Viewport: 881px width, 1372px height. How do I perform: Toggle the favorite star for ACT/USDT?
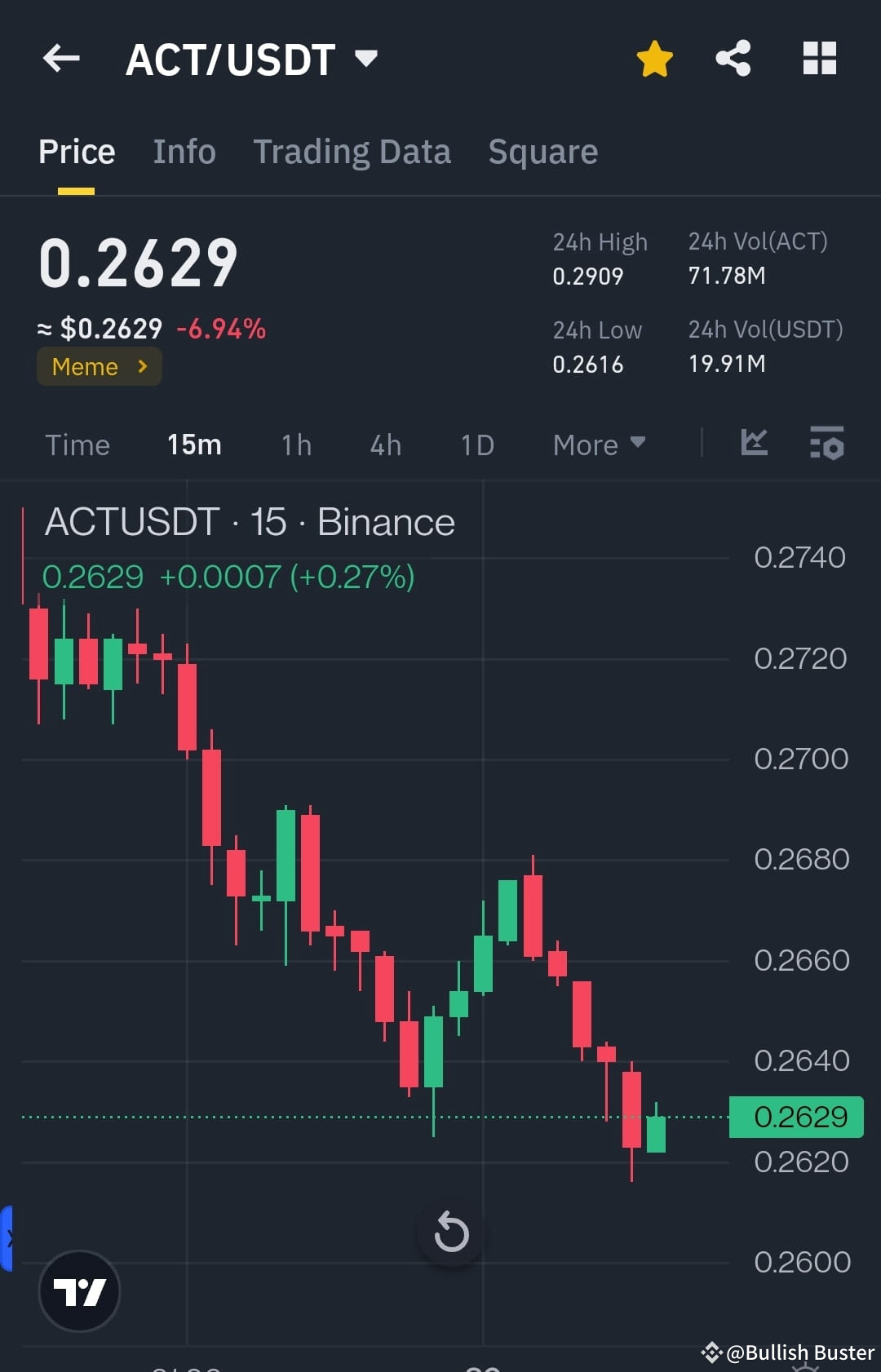coord(653,57)
